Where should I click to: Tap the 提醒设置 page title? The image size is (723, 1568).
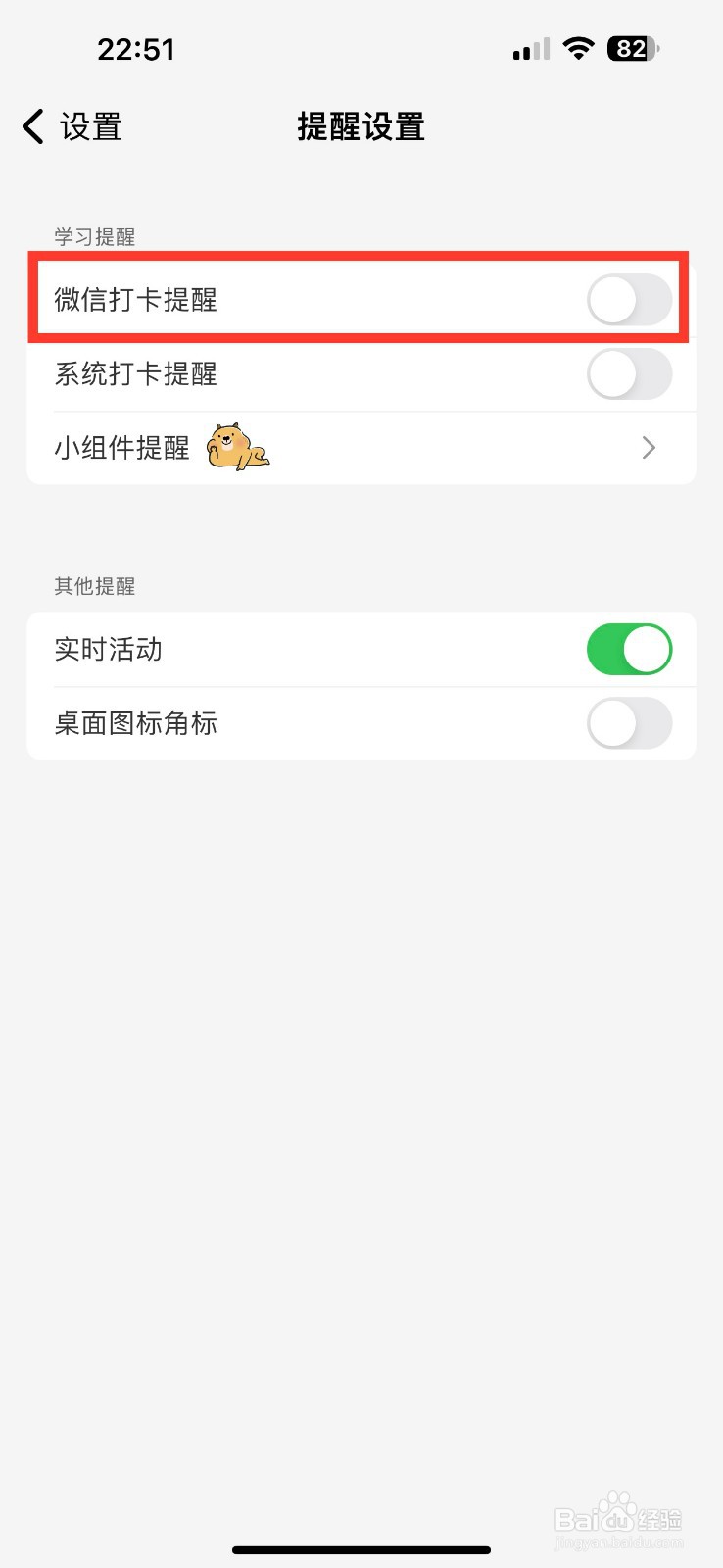coord(361,127)
